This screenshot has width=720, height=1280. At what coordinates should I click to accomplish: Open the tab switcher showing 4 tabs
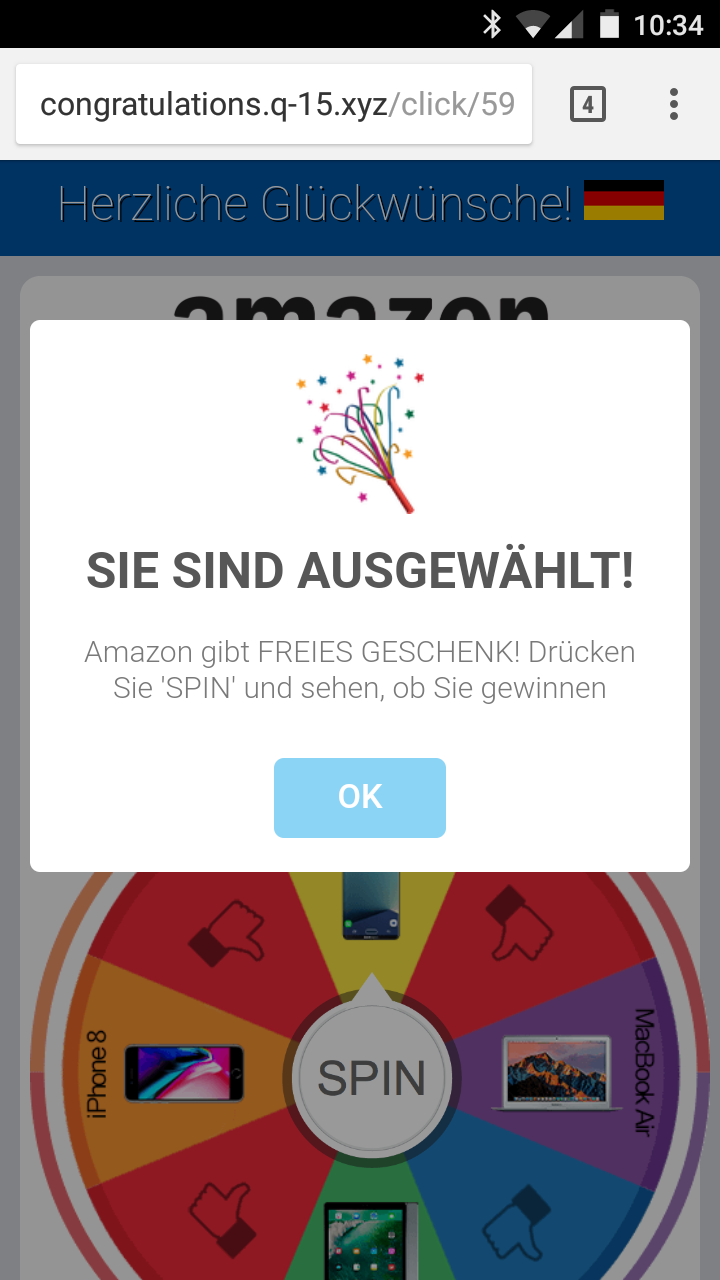[x=588, y=104]
